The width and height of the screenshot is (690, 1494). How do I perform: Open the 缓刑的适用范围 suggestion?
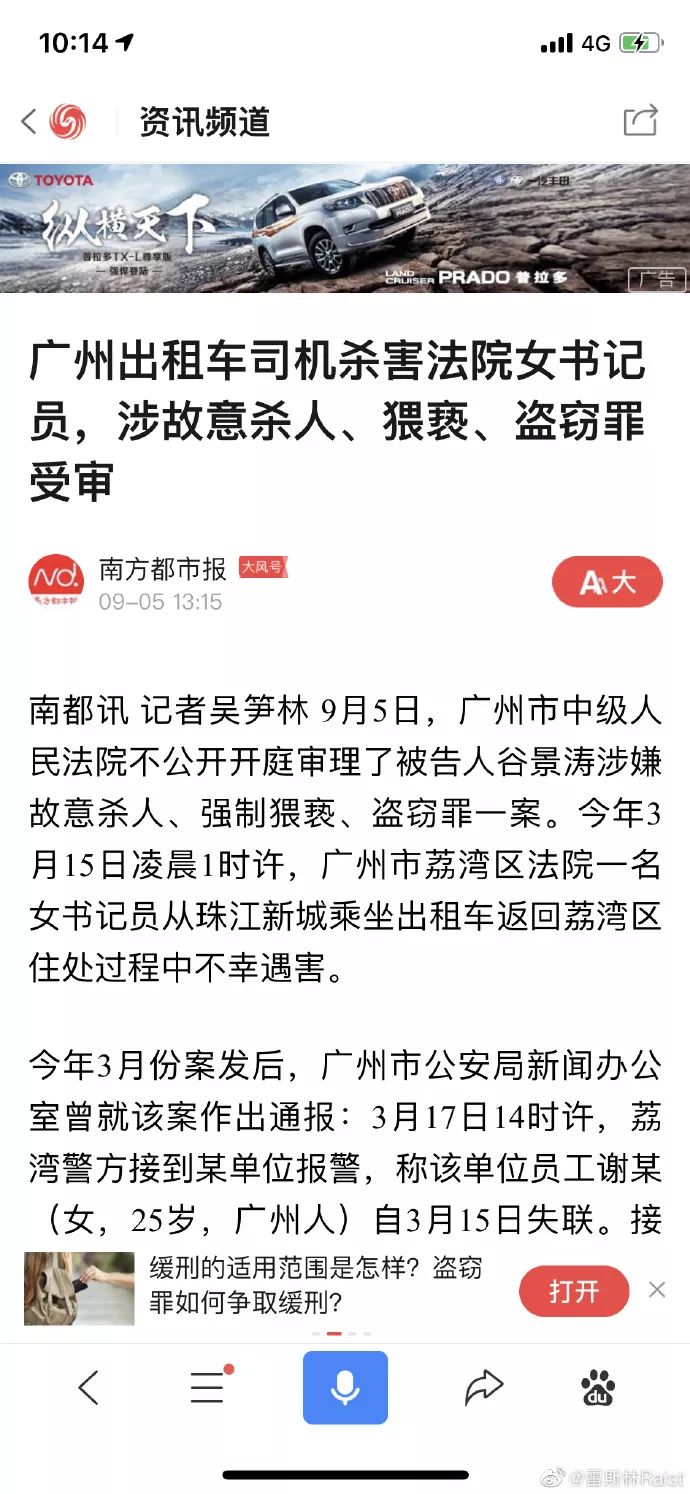point(315,1286)
